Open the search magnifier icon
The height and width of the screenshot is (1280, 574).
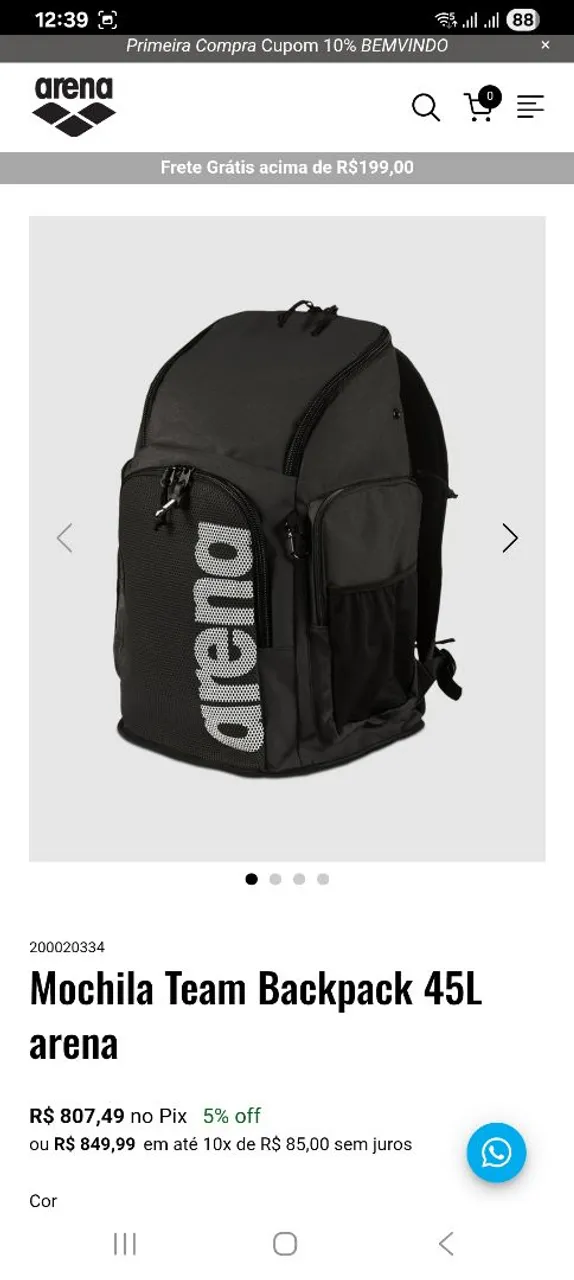[426, 107]
